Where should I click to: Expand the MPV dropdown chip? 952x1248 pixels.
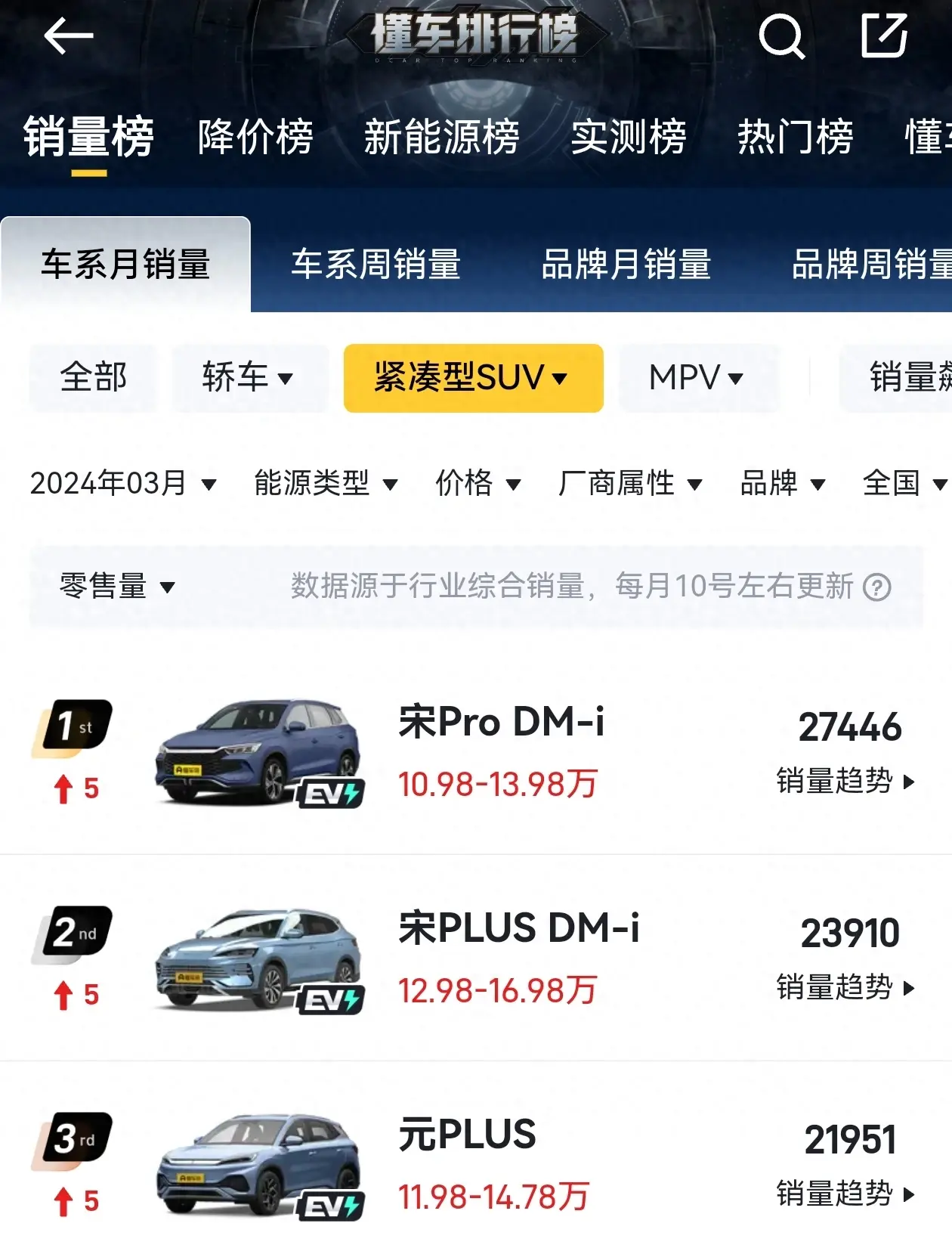pos(696,377)
